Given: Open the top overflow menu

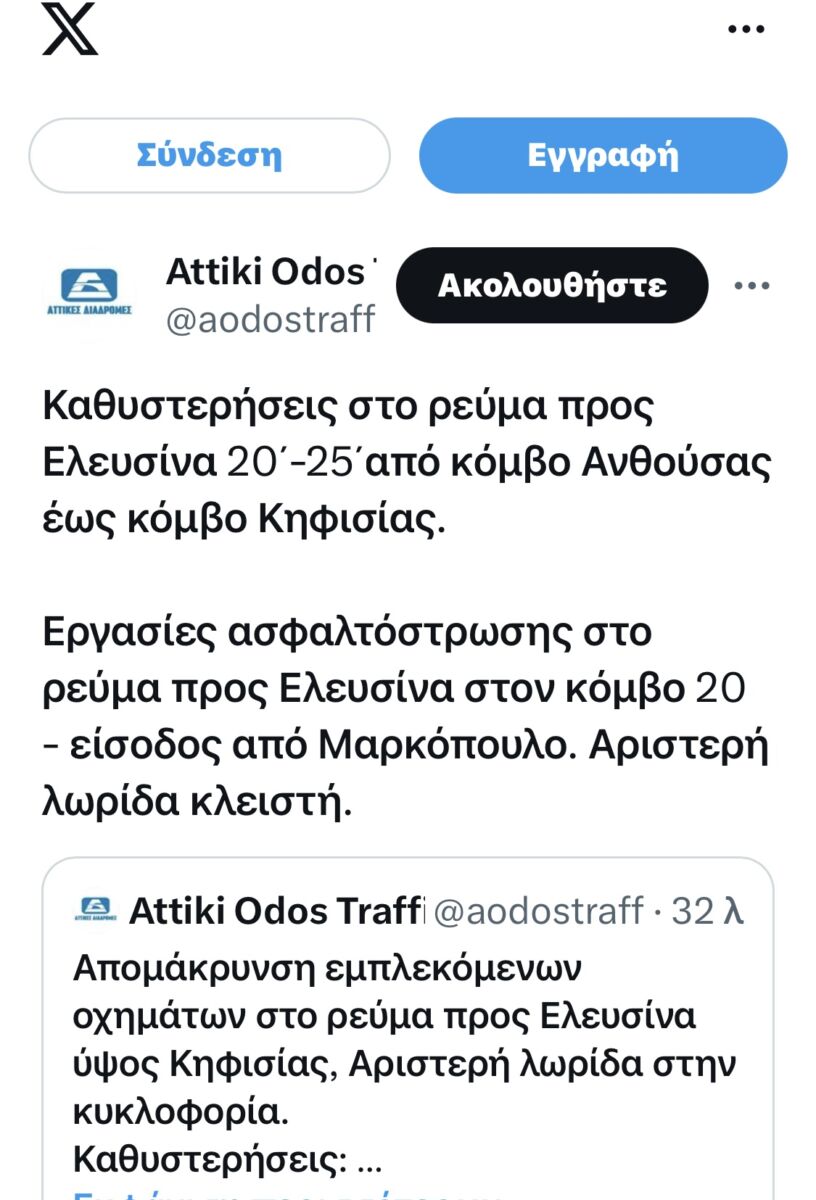Looking at the screenshot, I should coord(745,30).
